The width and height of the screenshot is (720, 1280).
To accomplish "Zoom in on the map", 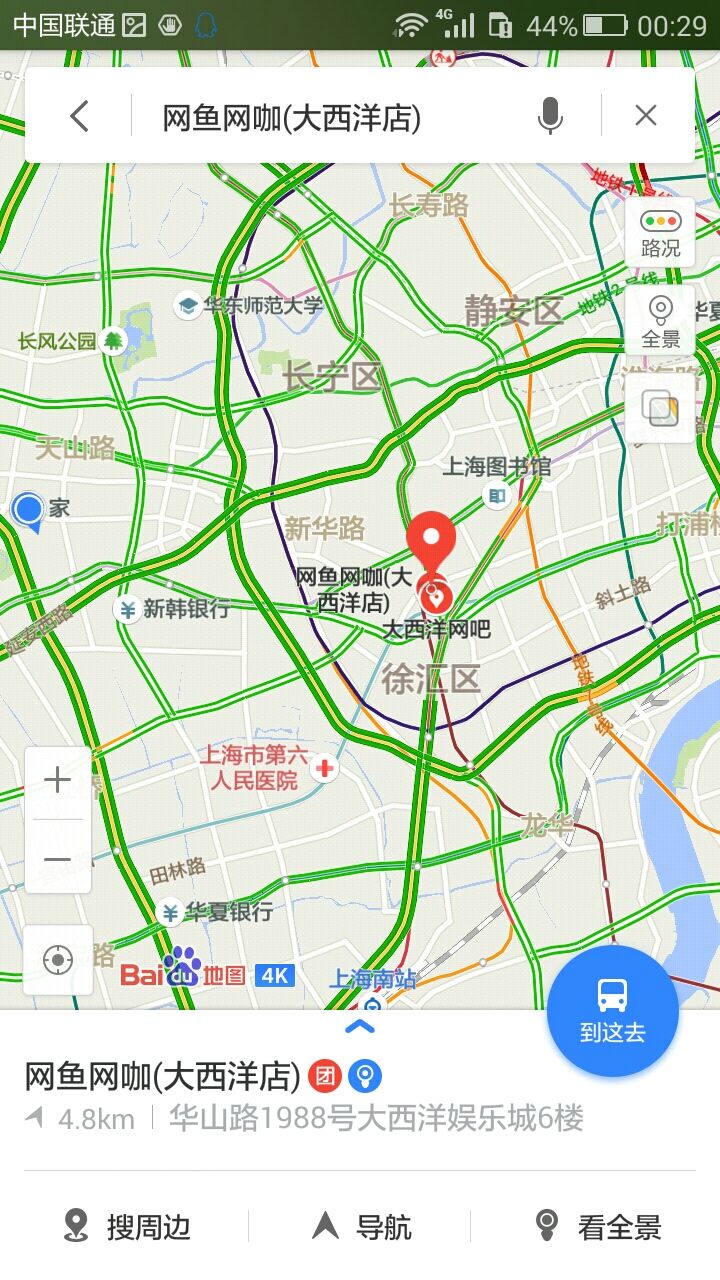I will (58, 781).
